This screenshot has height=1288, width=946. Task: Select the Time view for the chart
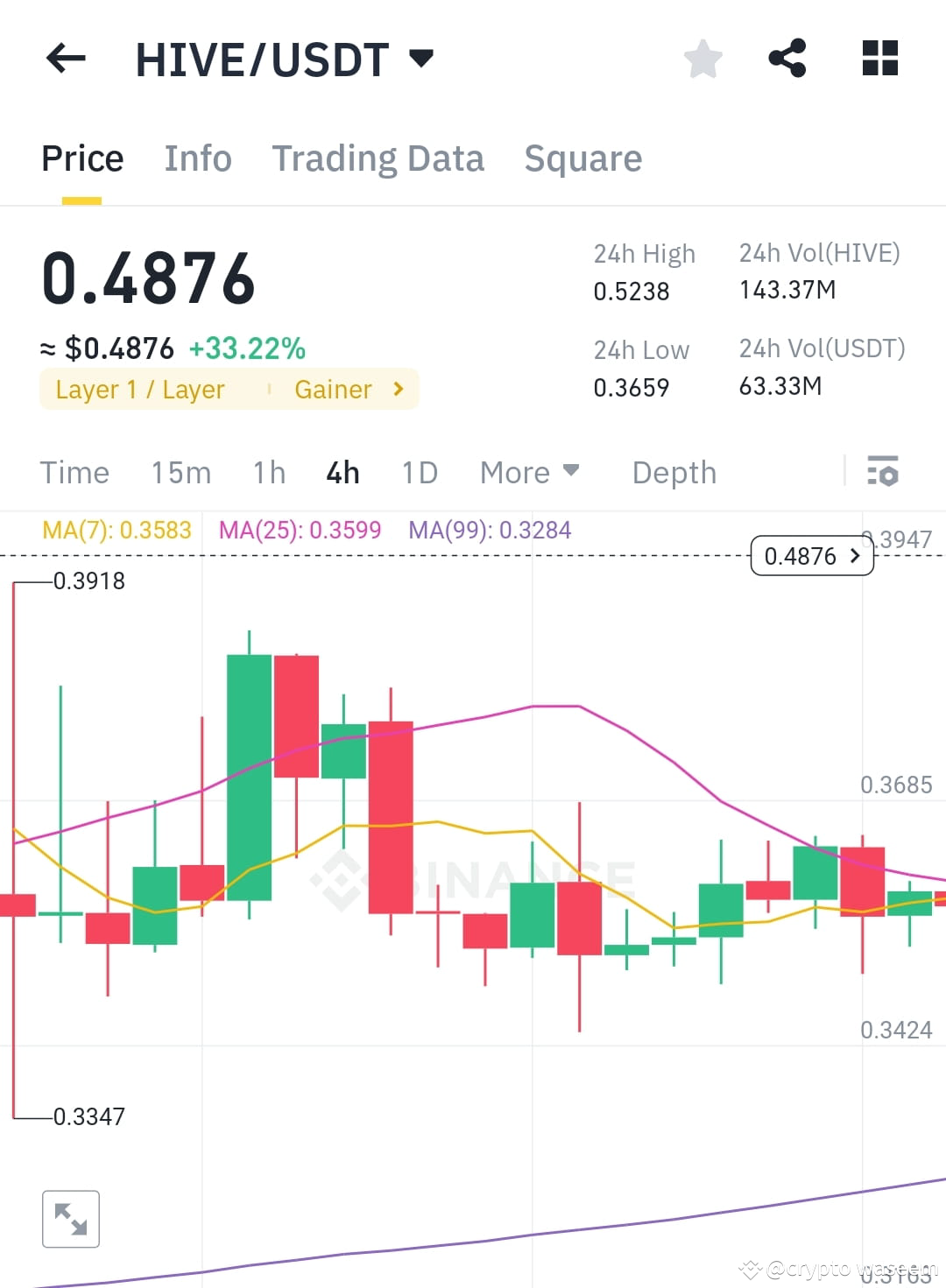74,472
